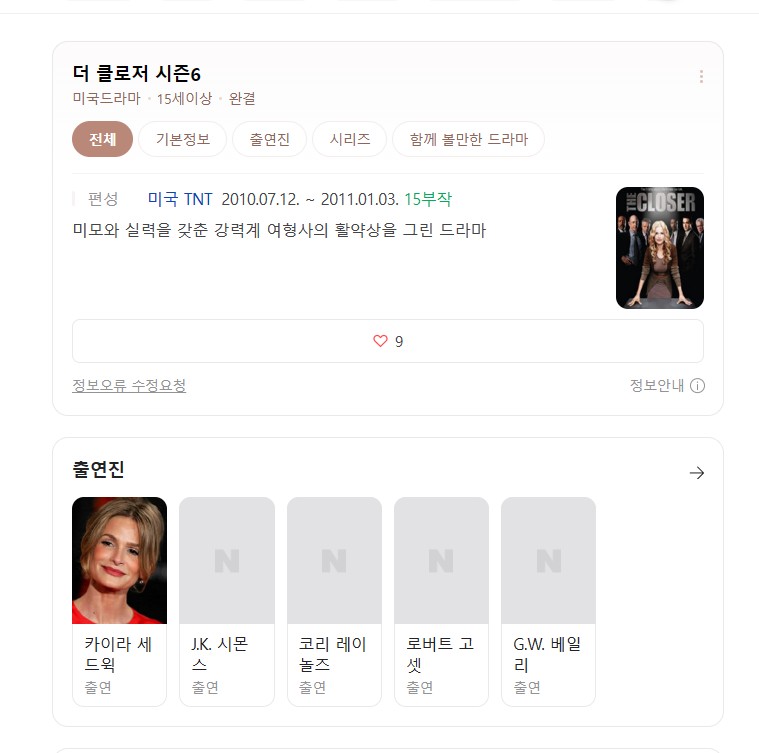
Task: Switch to the 기본정보 tab
Action: point(182,139)
